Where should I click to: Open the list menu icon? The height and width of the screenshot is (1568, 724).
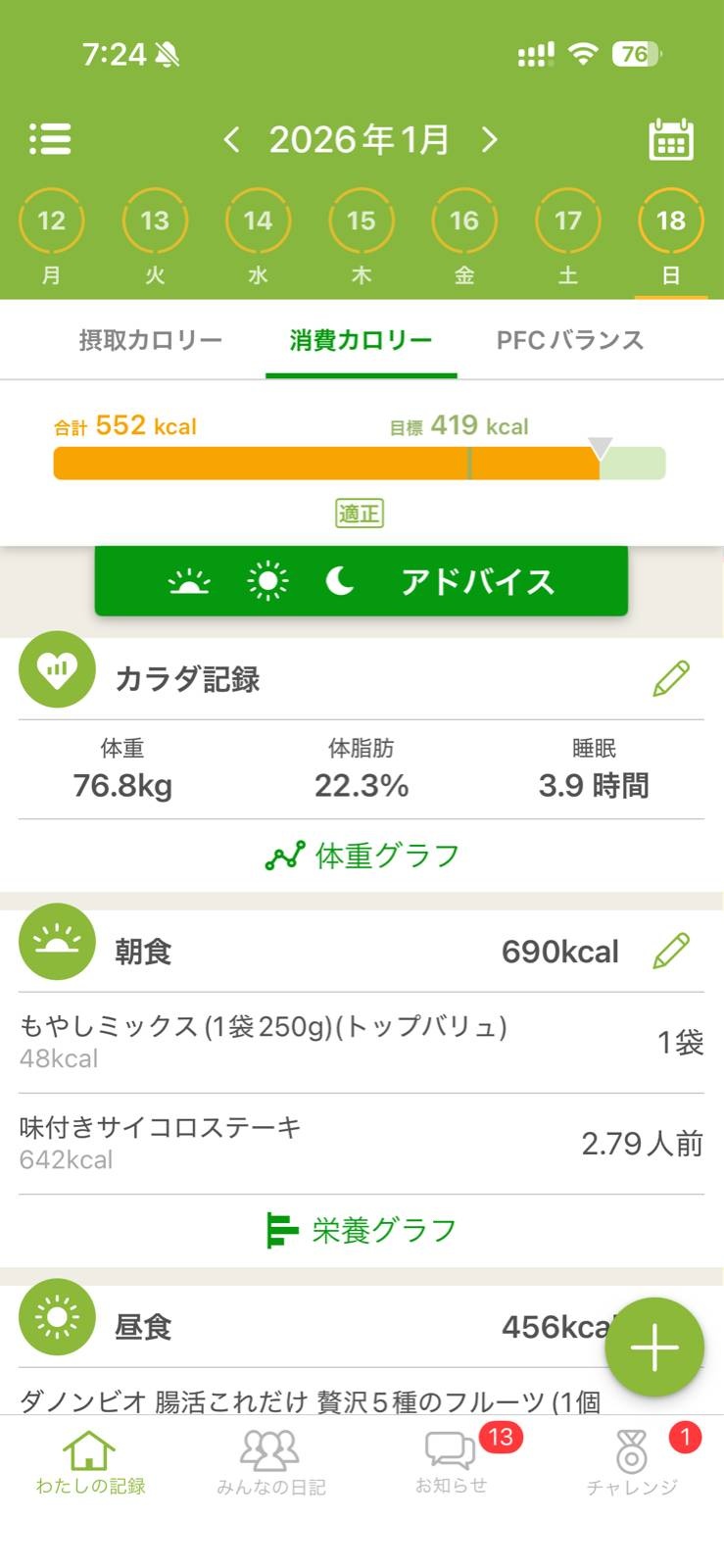[x=50, y=139]
